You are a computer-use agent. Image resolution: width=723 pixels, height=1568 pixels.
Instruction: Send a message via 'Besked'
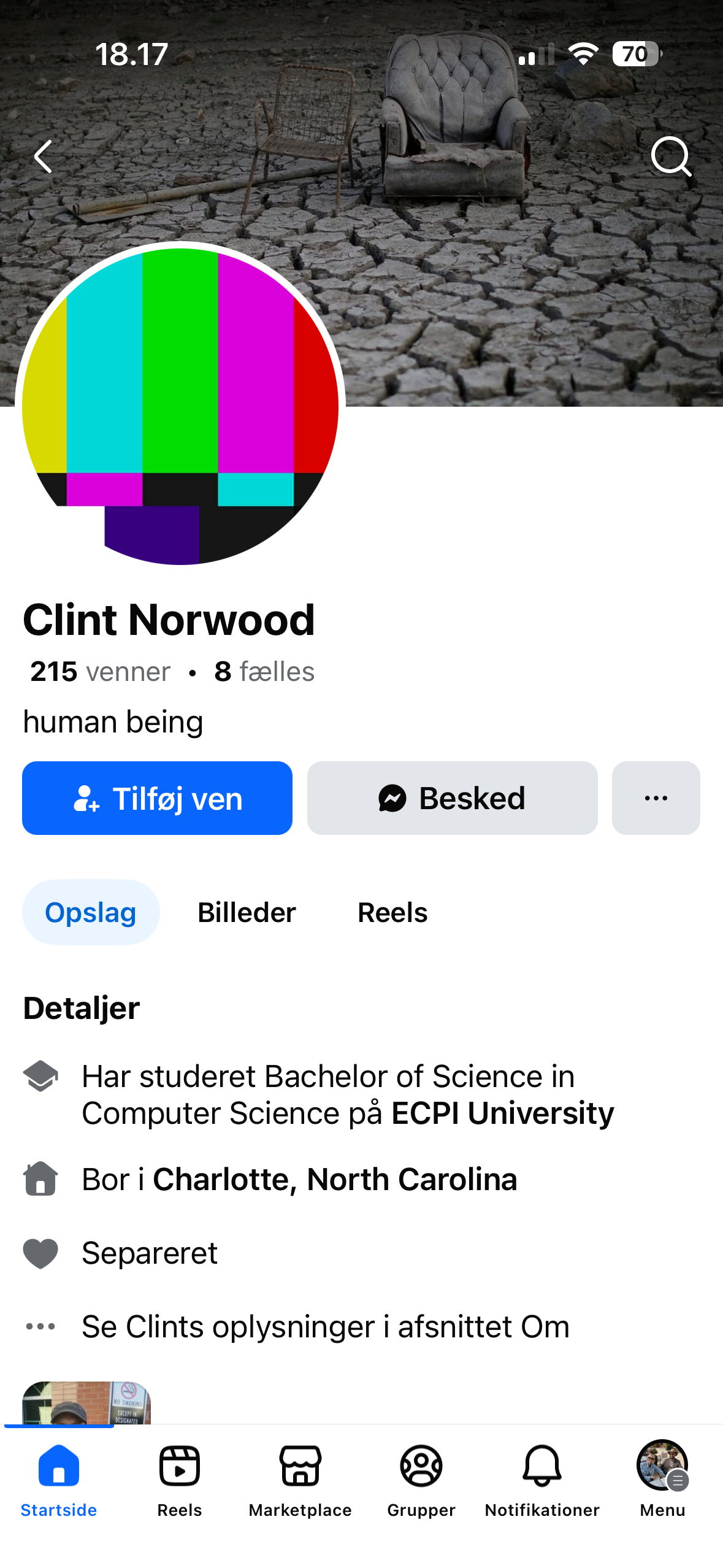452,797
